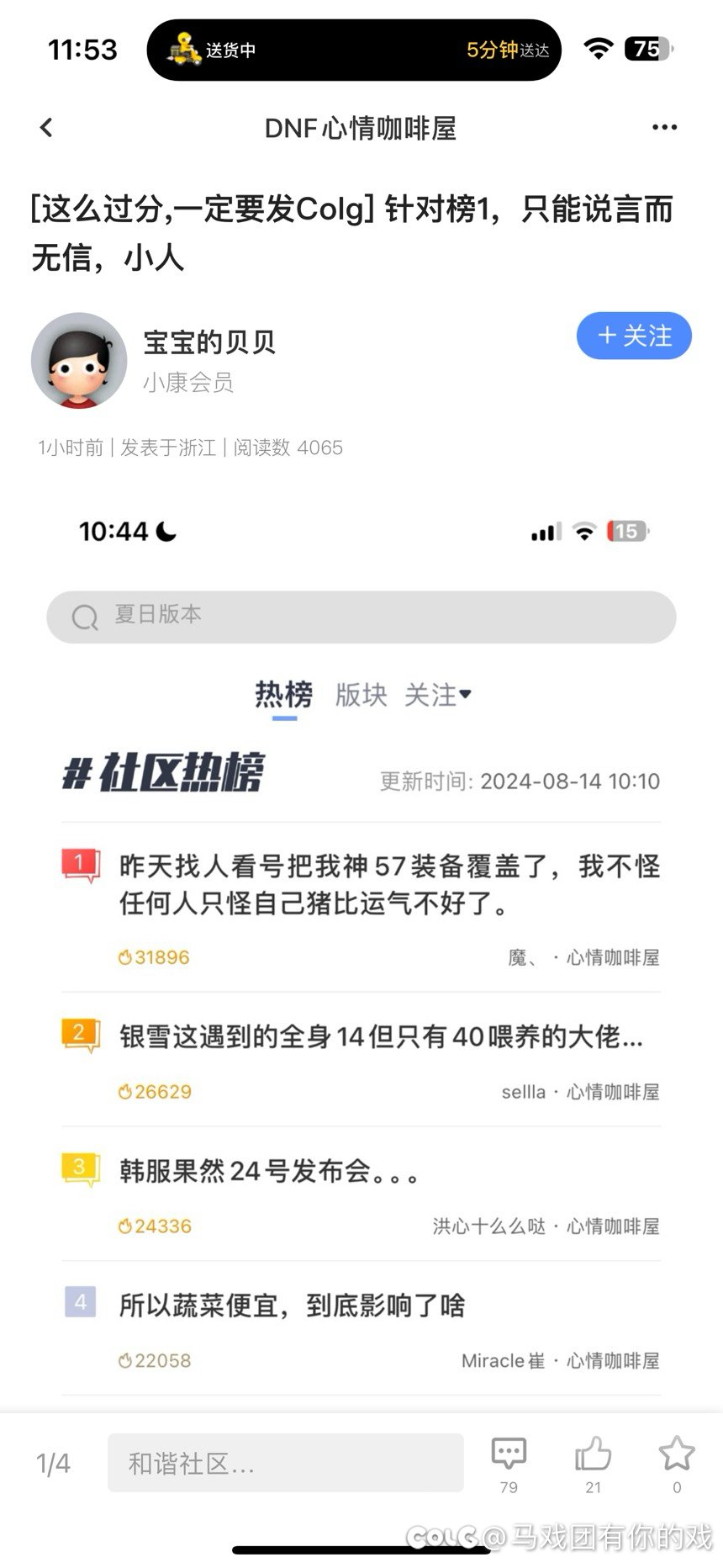
Task: Follow author with the 关注 button
Action: [x=634, y=336]
